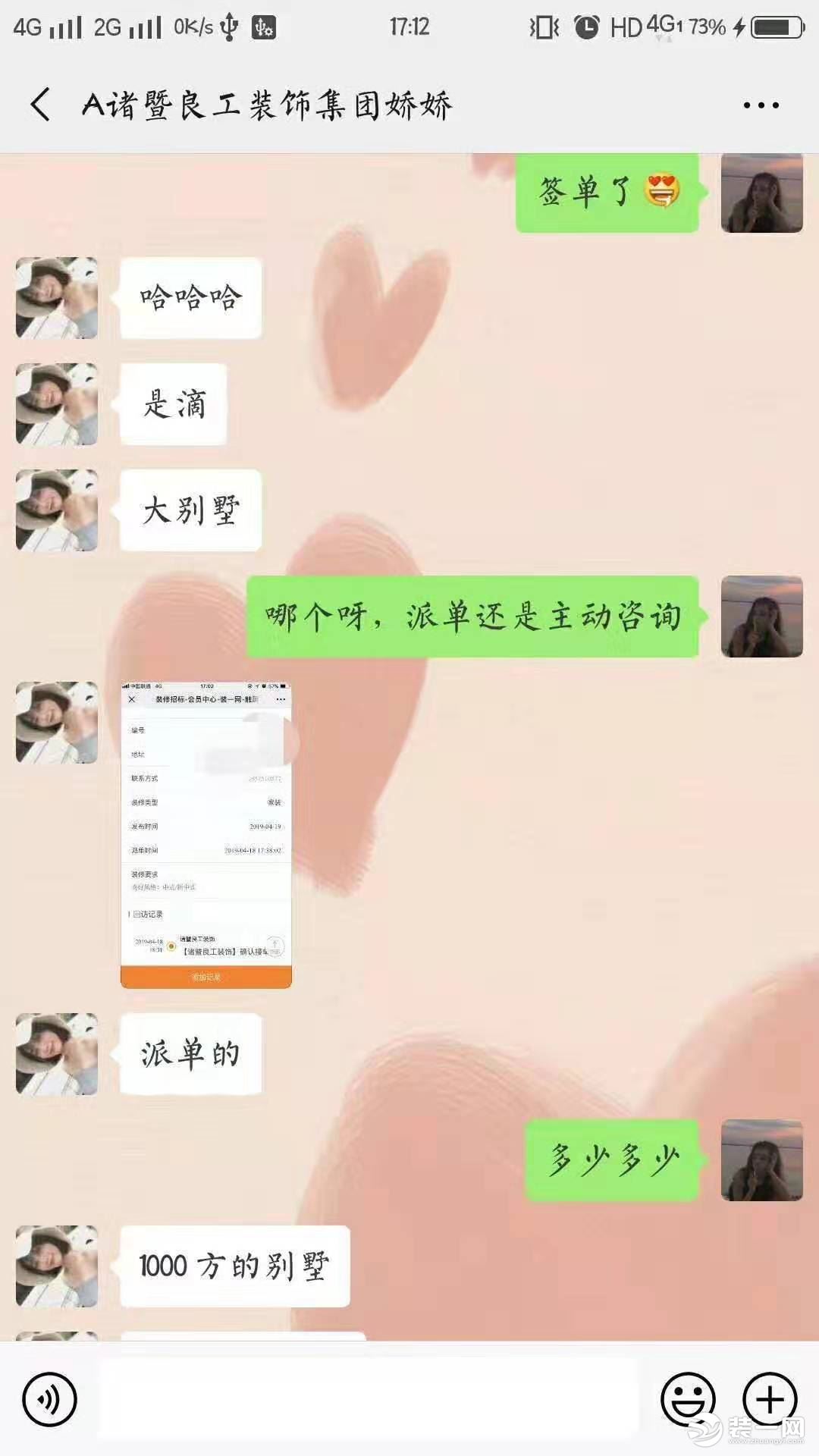819x1456 pixels.
Task: Open the shared screenshot image
Action: (x=206, y=835)
